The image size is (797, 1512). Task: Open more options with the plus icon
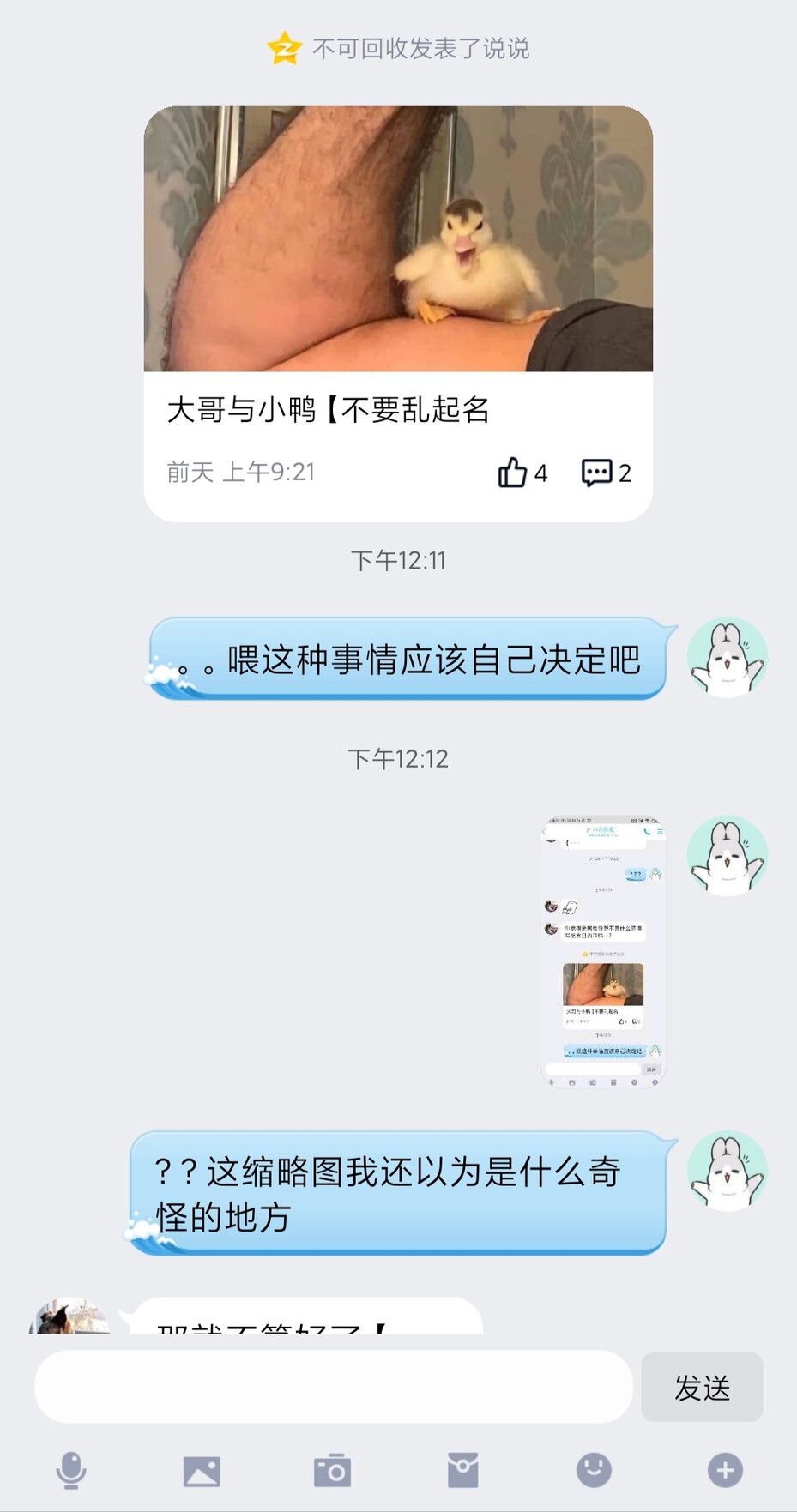(725, 1470)
